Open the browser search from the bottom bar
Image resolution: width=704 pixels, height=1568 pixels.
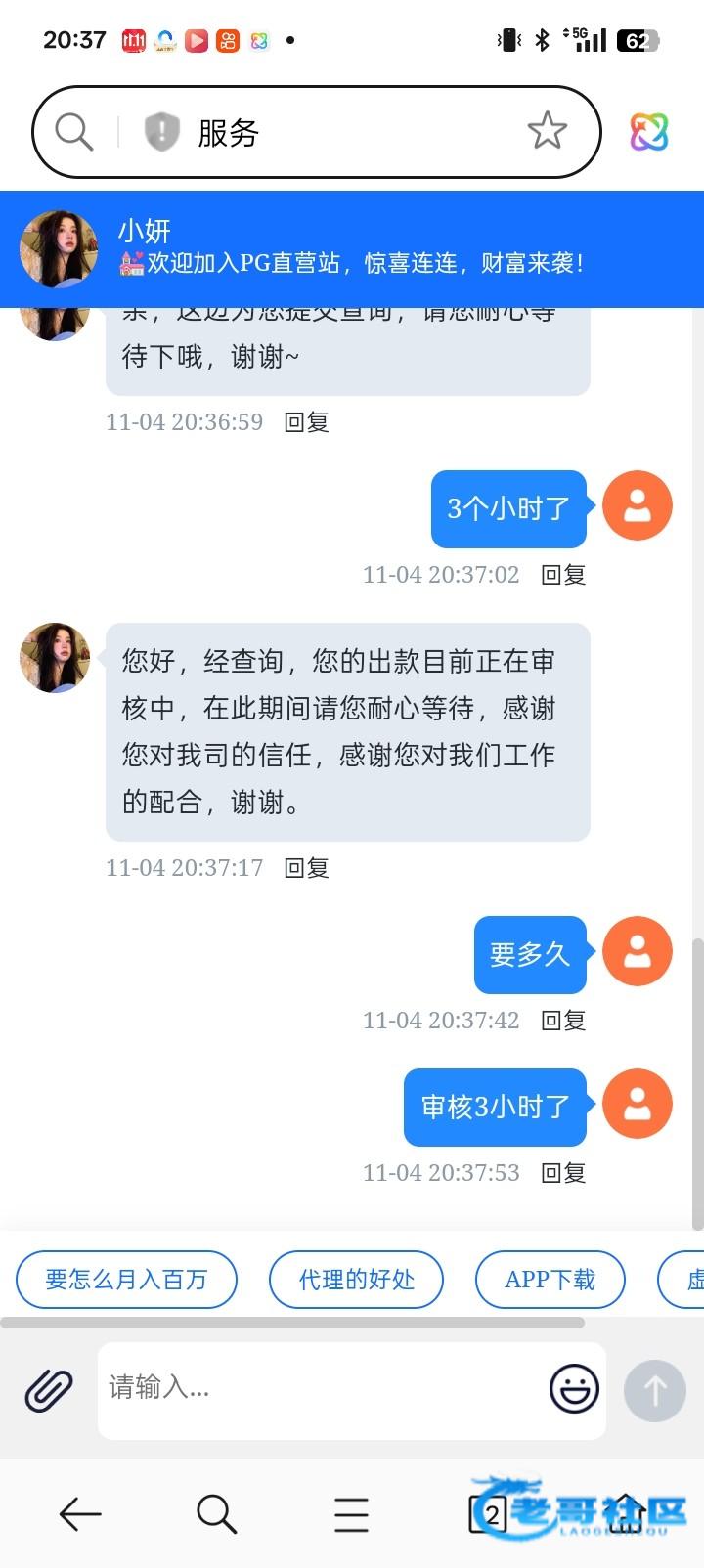tap(216, 1514)
